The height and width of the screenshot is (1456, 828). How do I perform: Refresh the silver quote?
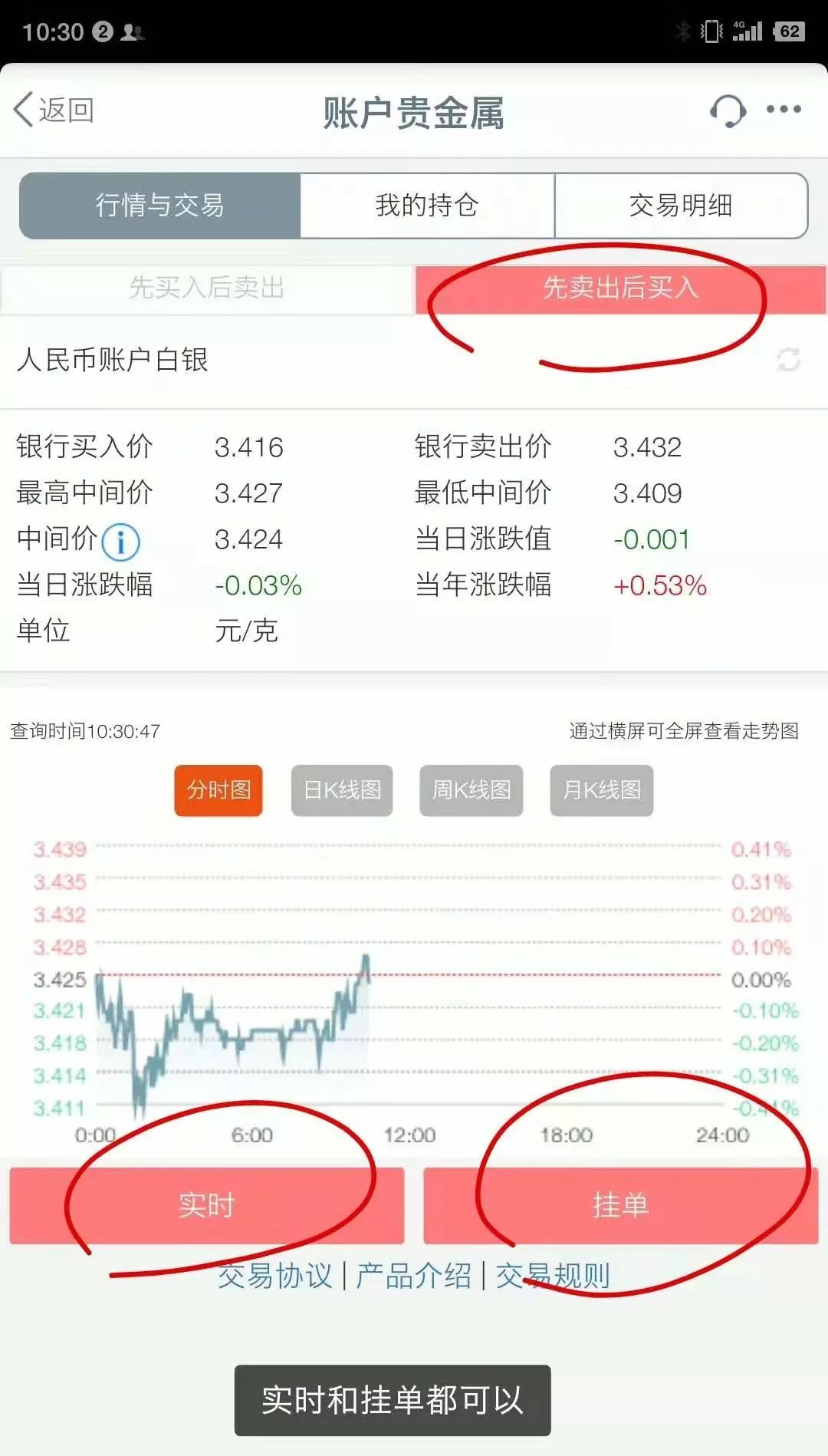pyautogui.click(x=788, y=359)
